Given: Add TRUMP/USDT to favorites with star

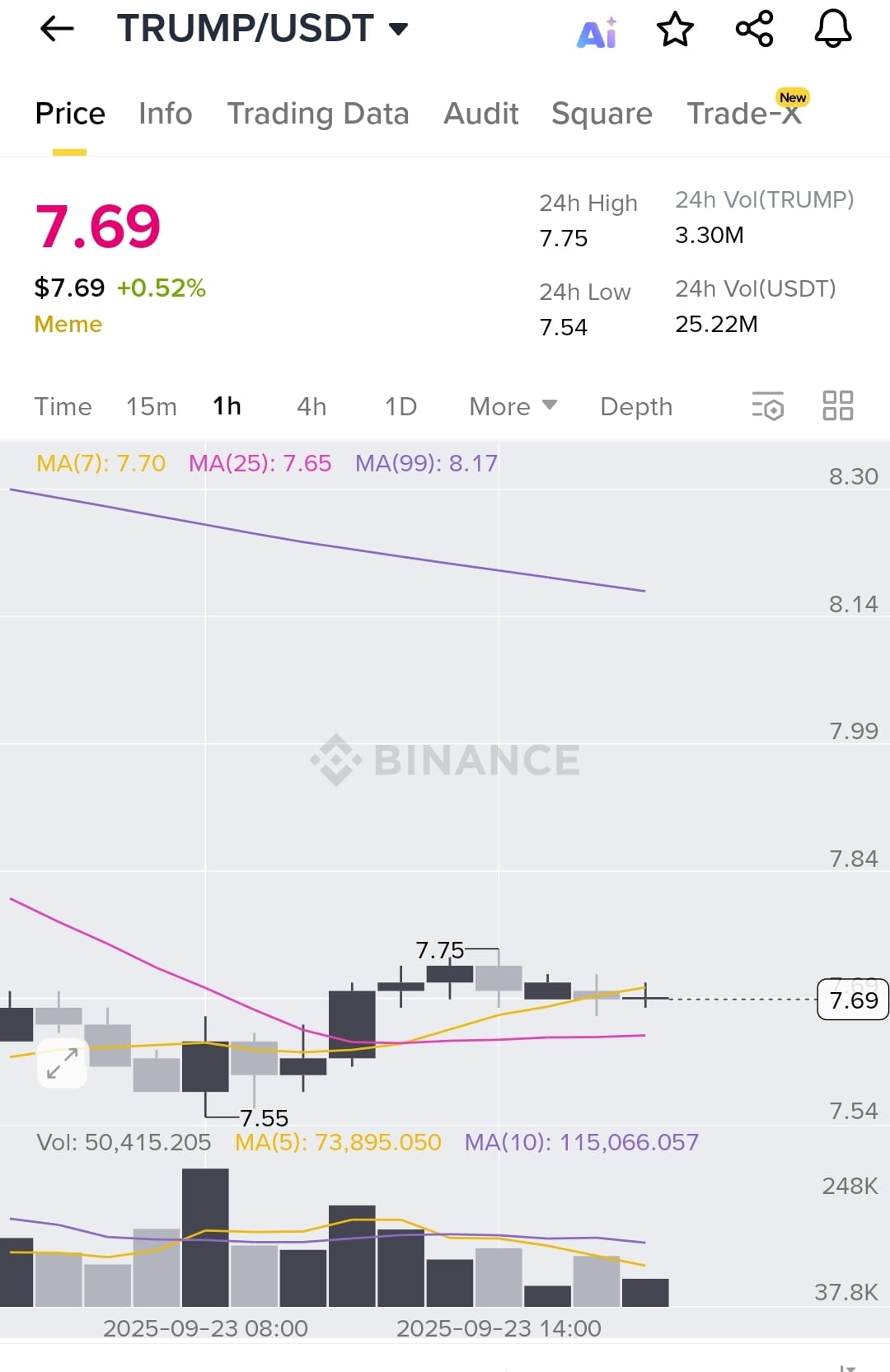Looking at the screenshot, I should (675, 30).
